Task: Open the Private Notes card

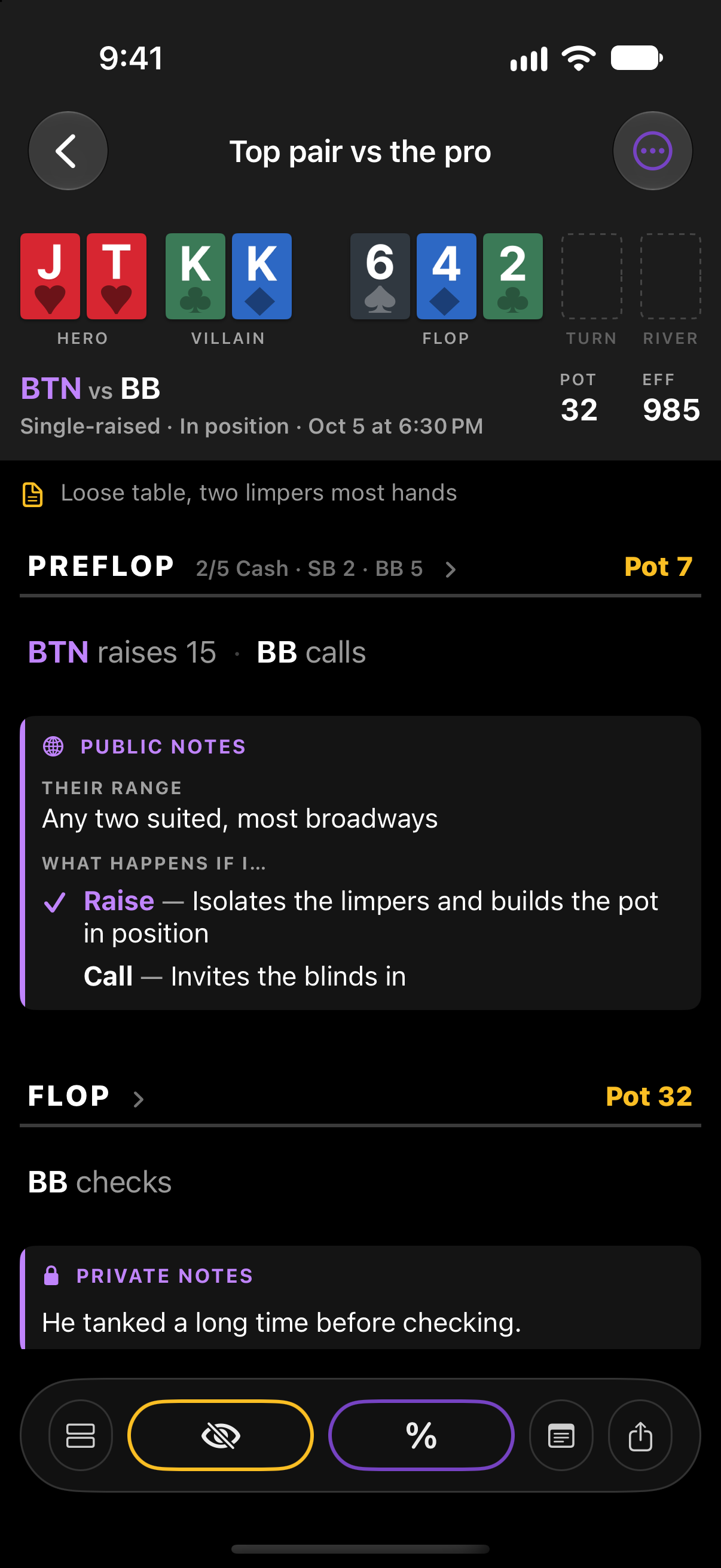Action: point(360,1298)
